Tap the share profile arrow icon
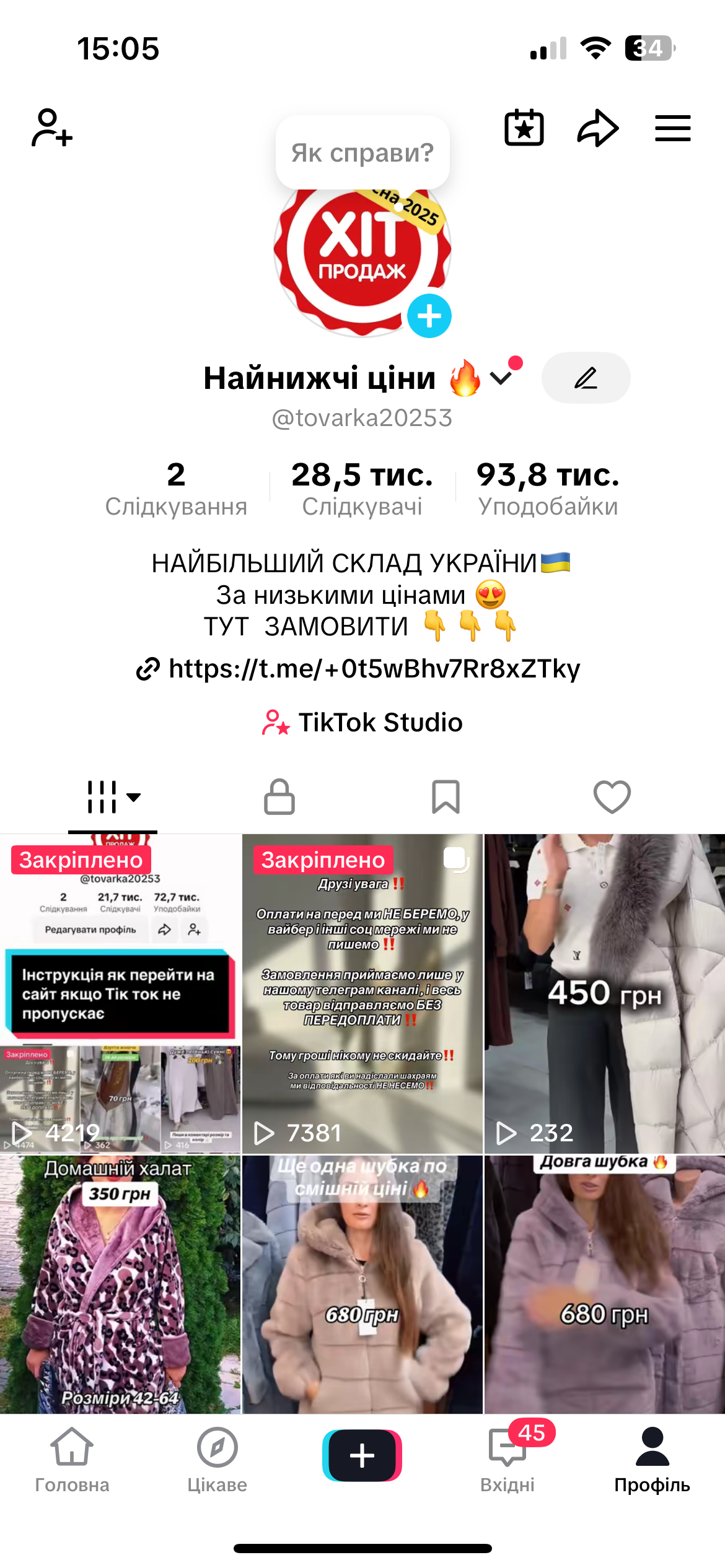 tap(597, 128)
